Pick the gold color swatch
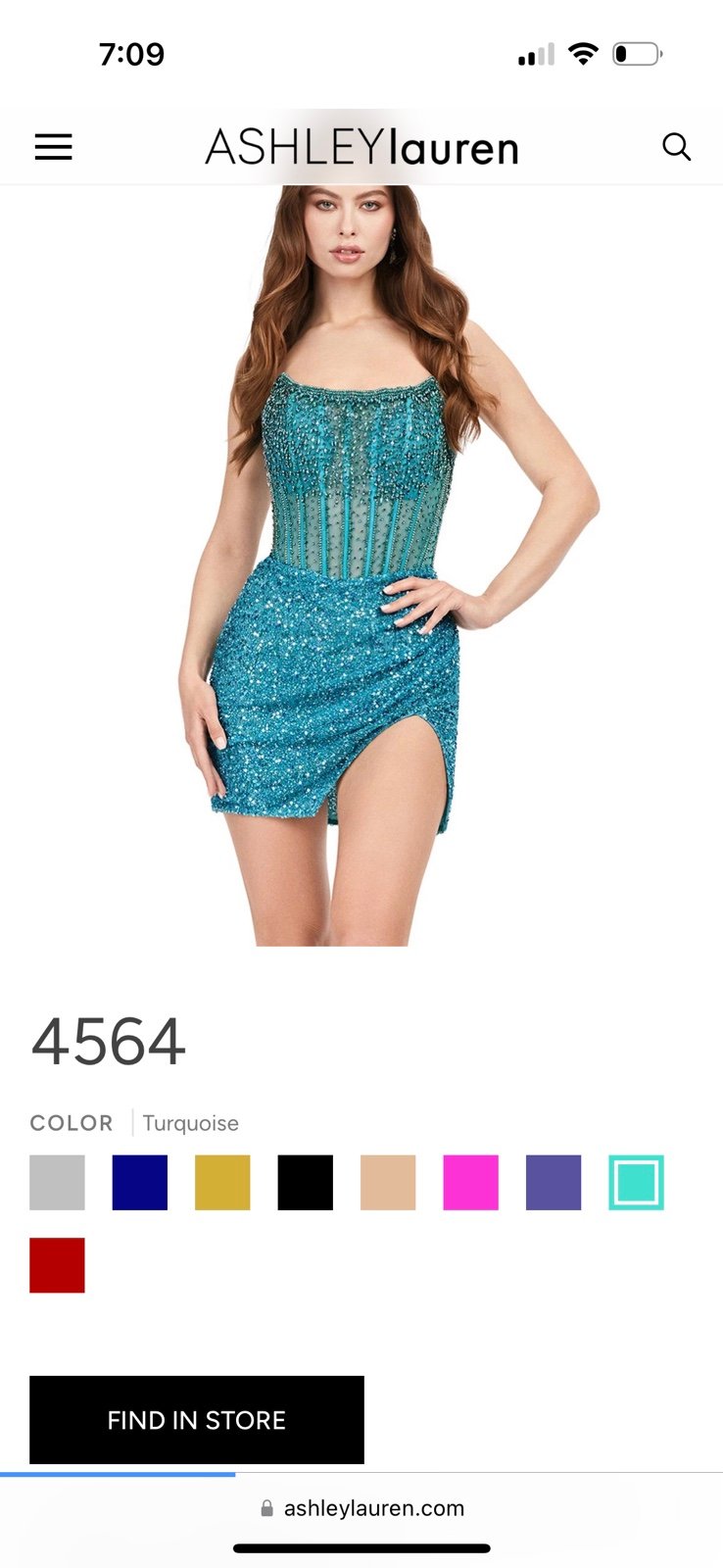 (x=222, y=1182)
